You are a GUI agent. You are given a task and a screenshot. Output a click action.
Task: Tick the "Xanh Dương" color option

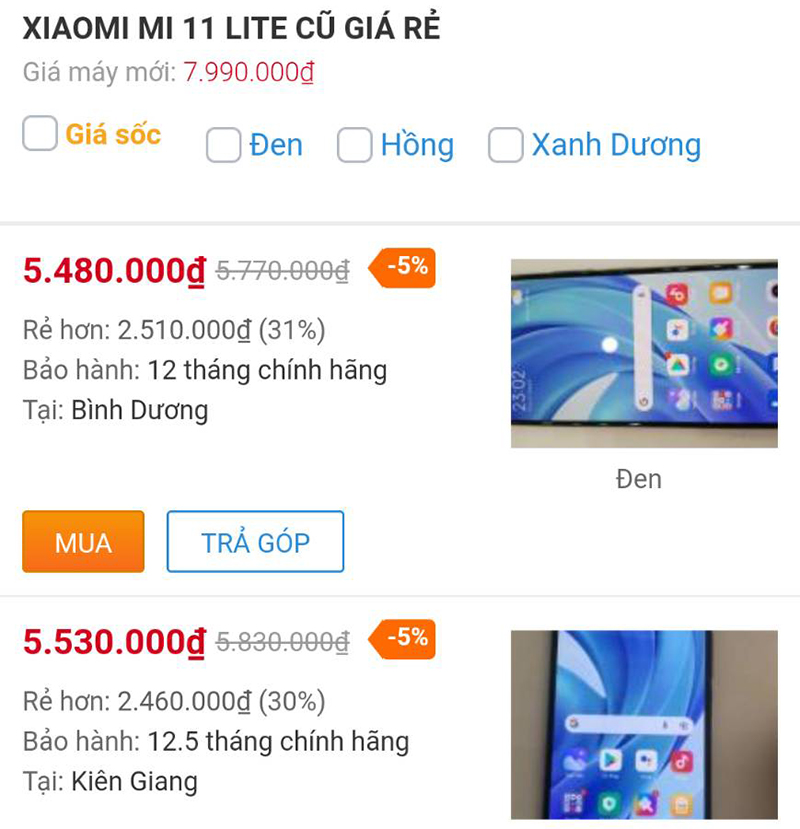[x=505, y=146]
